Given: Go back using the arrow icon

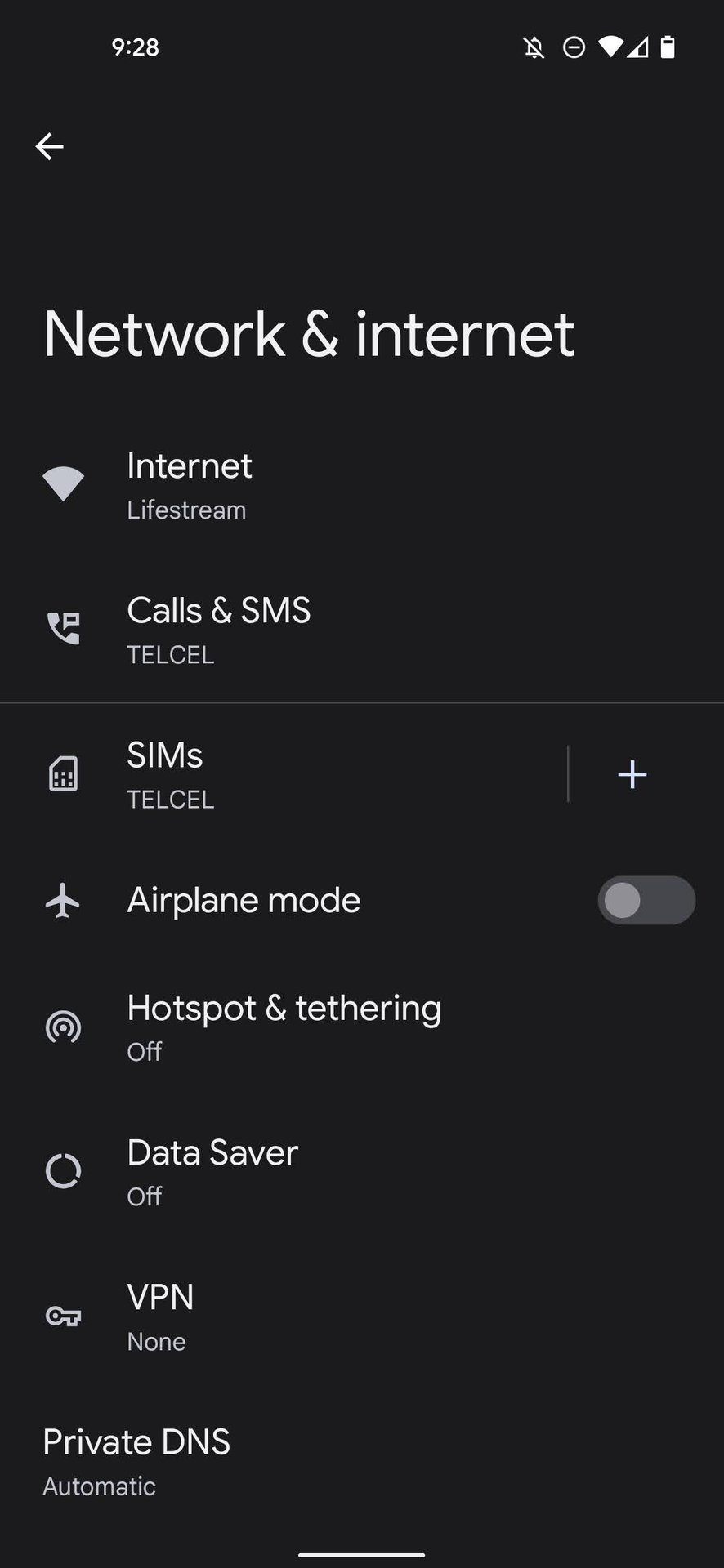Looking at the screenshot, I should tap(50, 147).
